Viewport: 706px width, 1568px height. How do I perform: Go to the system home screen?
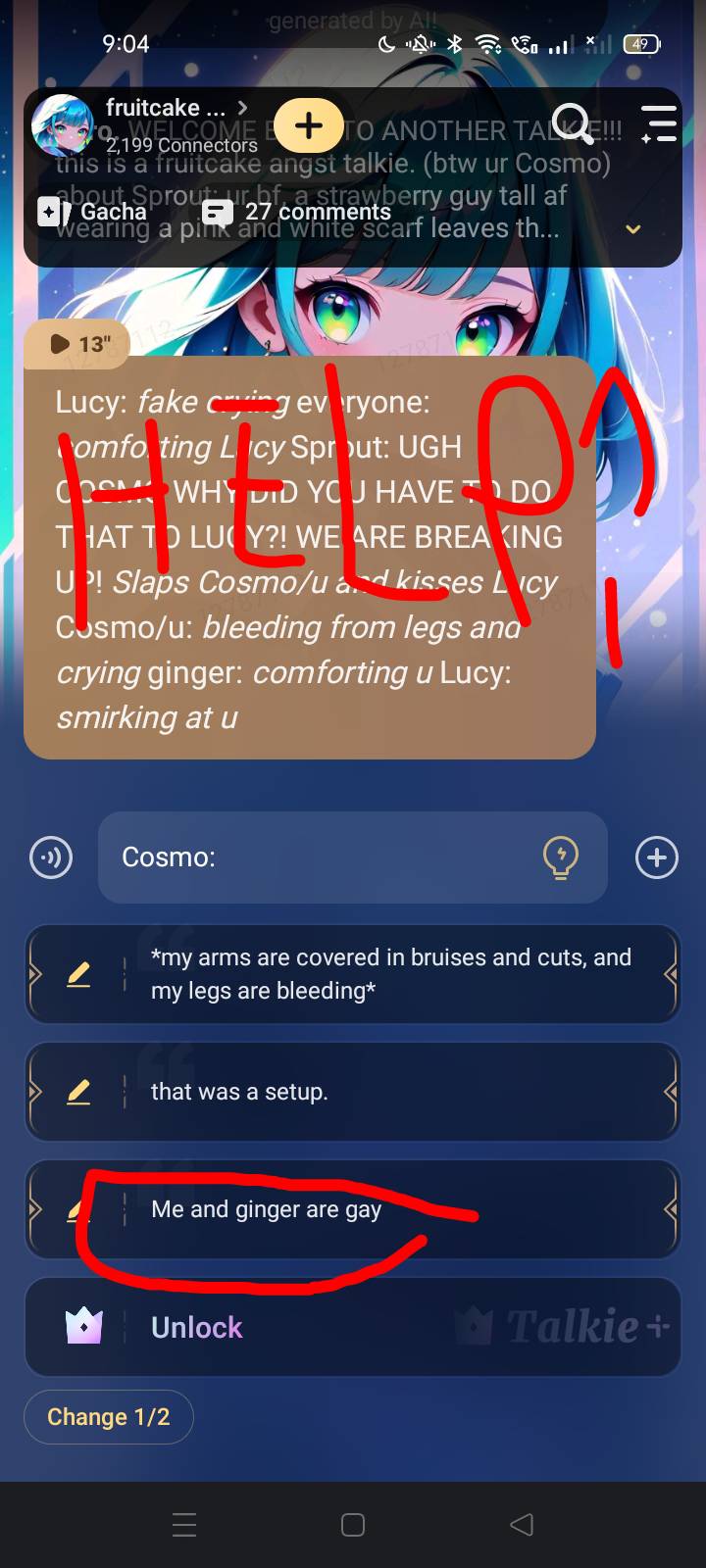tap(353, 1525)
